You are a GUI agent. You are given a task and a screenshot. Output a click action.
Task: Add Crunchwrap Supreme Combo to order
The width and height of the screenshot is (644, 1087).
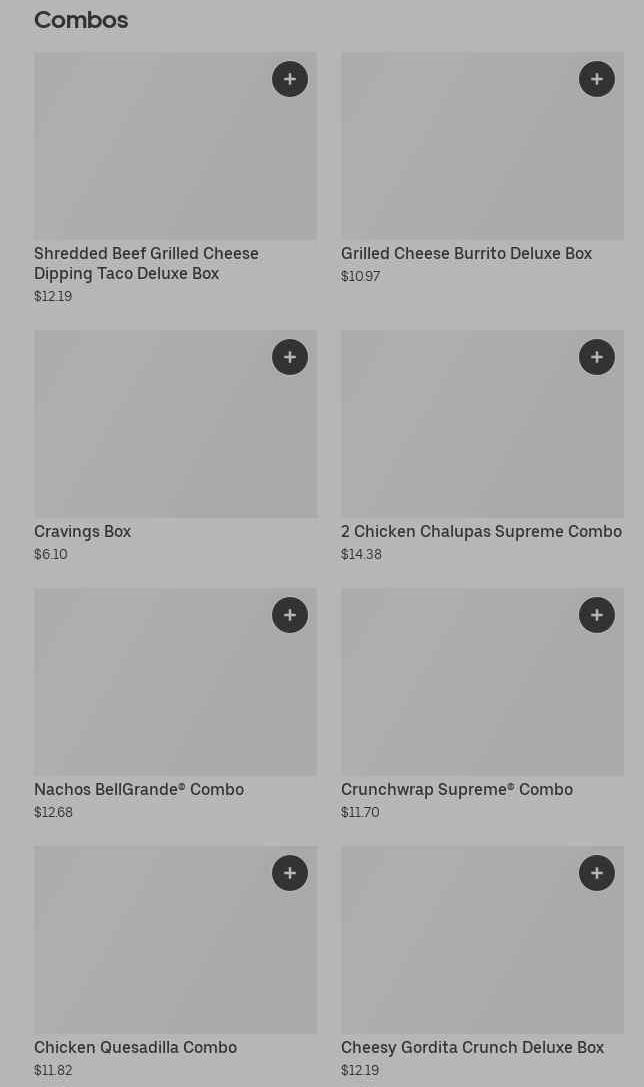click(x=597, y=615)
